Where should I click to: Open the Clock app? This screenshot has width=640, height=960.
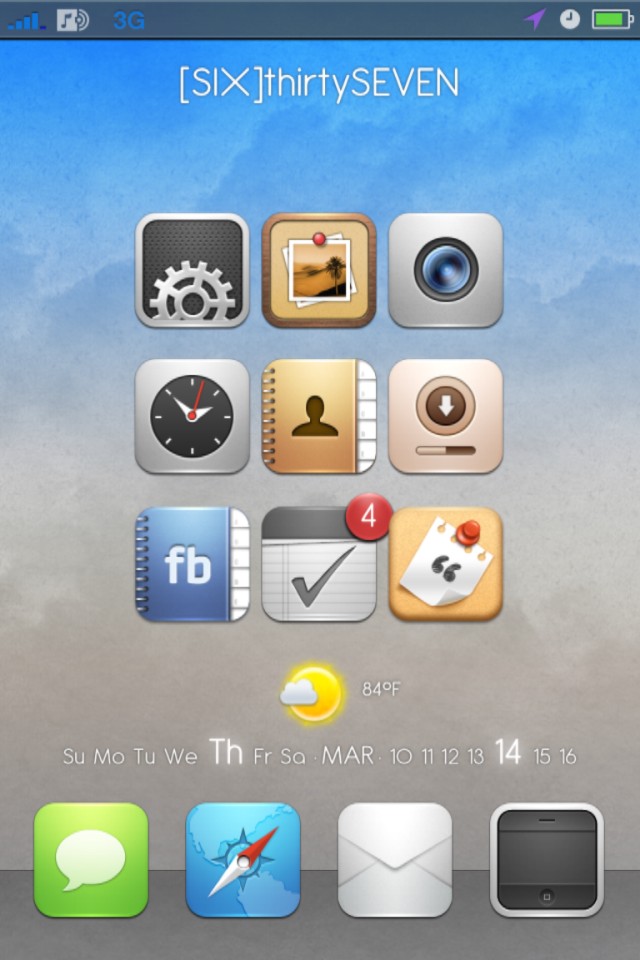click(192, 416)
